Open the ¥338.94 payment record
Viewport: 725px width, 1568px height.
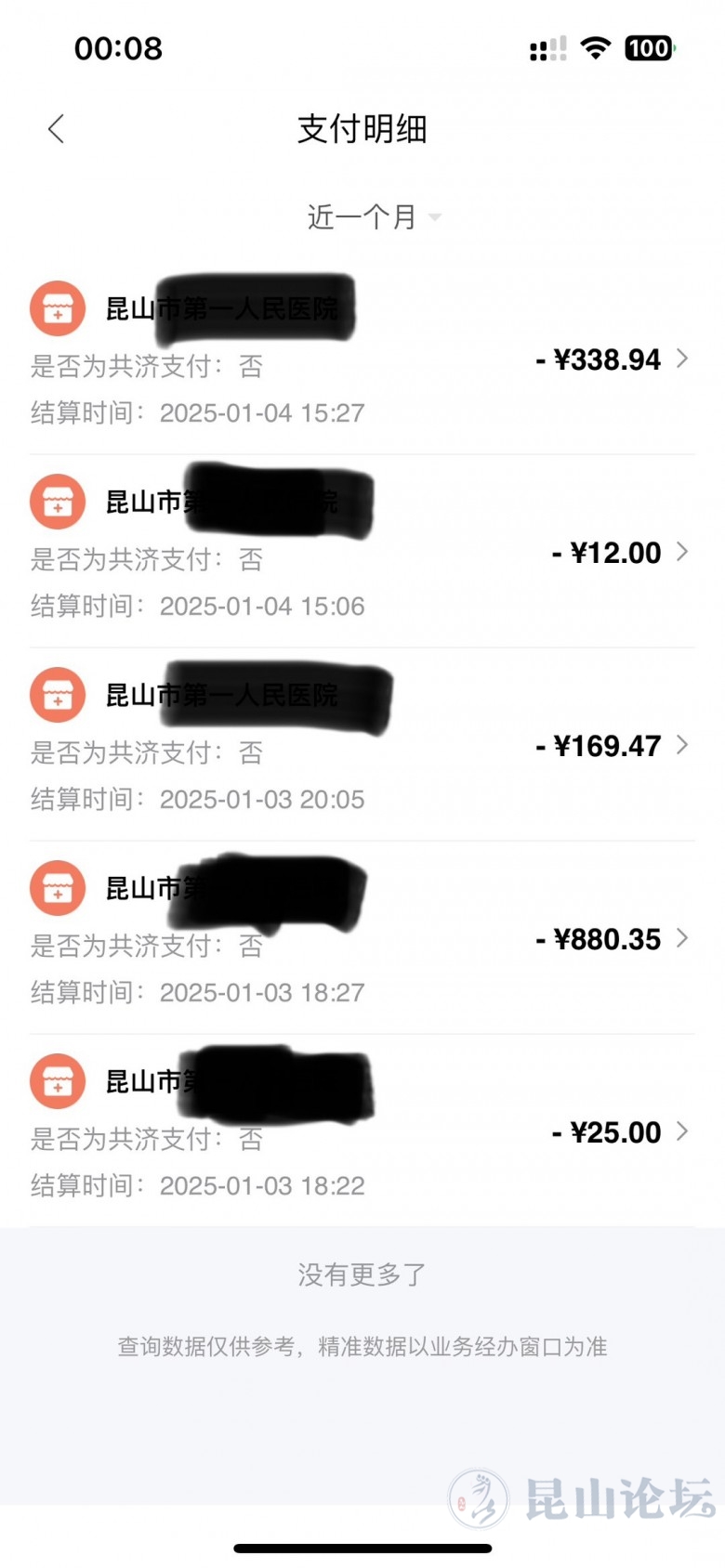coord(362,359)
